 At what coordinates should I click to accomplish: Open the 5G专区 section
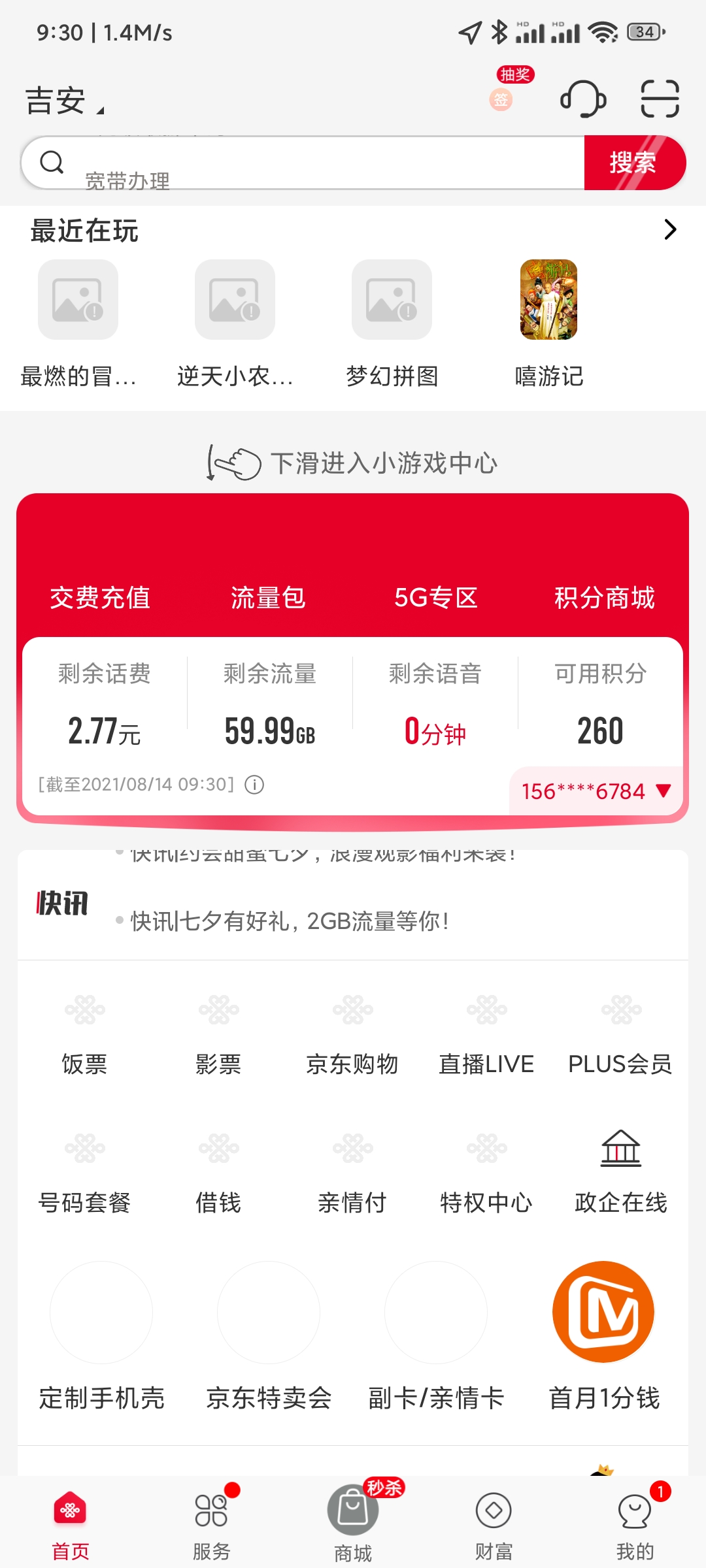pyautogui.click(x=436, y=597)
